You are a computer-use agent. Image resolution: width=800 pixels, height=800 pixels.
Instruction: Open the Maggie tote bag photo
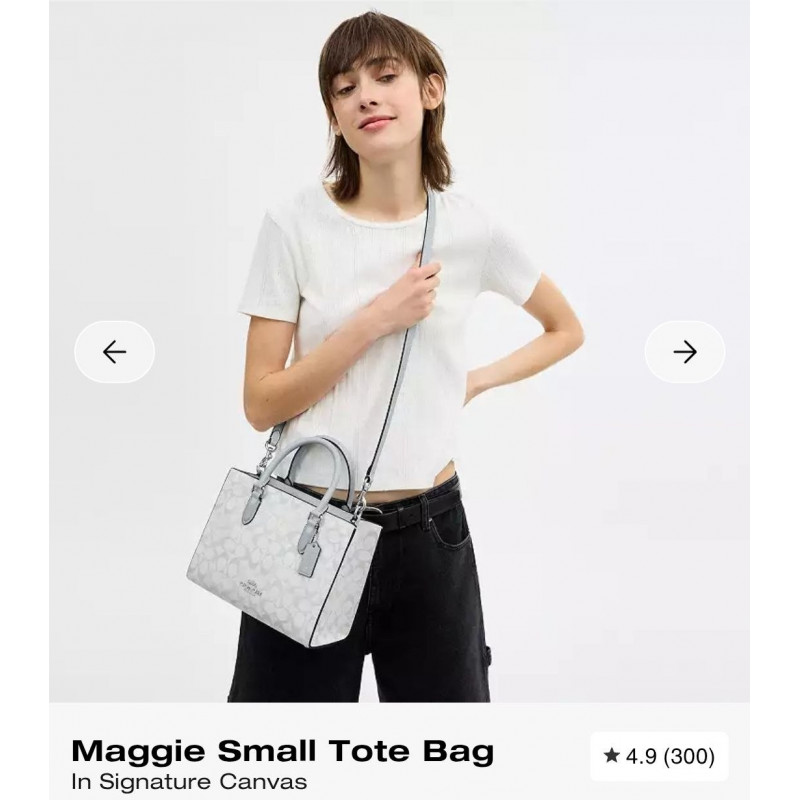tap(400, 400)
